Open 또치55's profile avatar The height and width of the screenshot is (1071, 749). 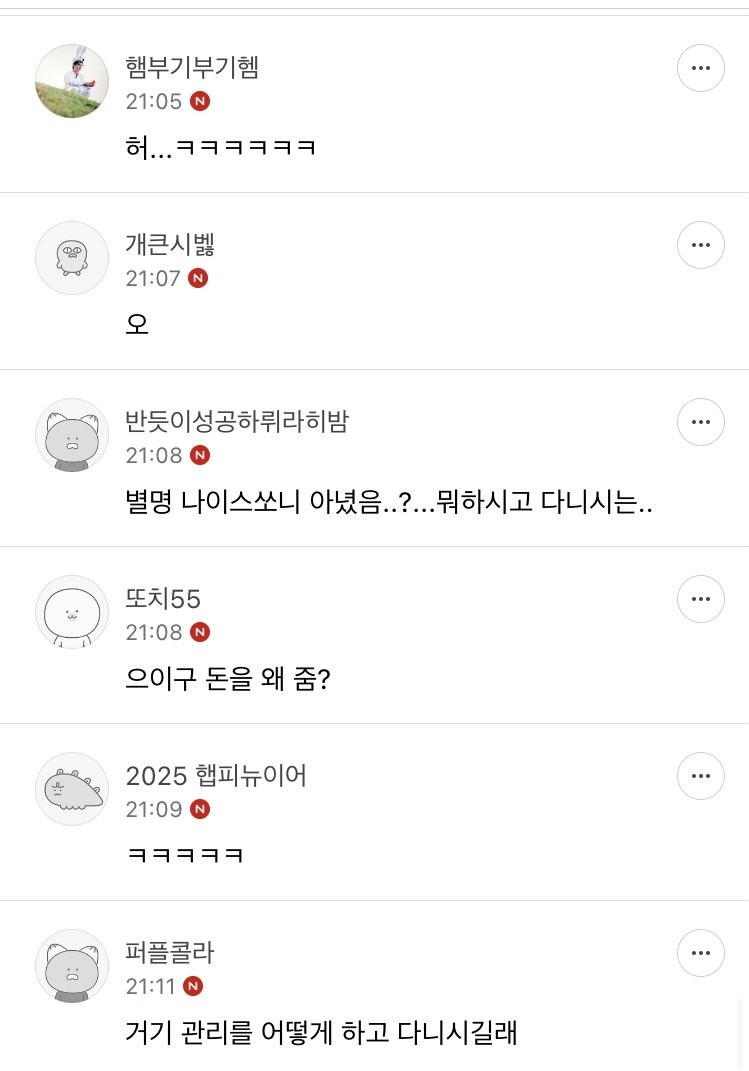(x=72, y=612)
